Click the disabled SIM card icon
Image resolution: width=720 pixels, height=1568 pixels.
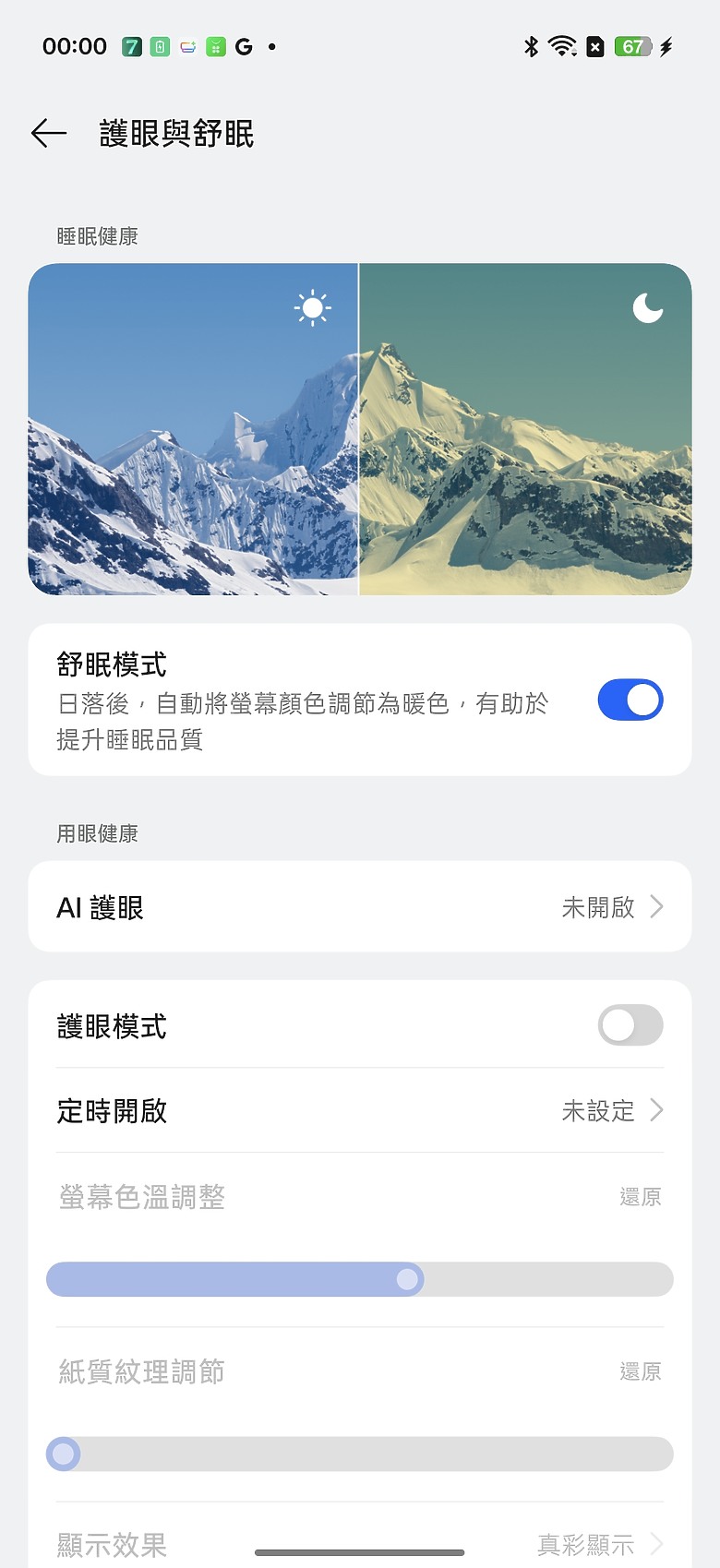[595, 45]
